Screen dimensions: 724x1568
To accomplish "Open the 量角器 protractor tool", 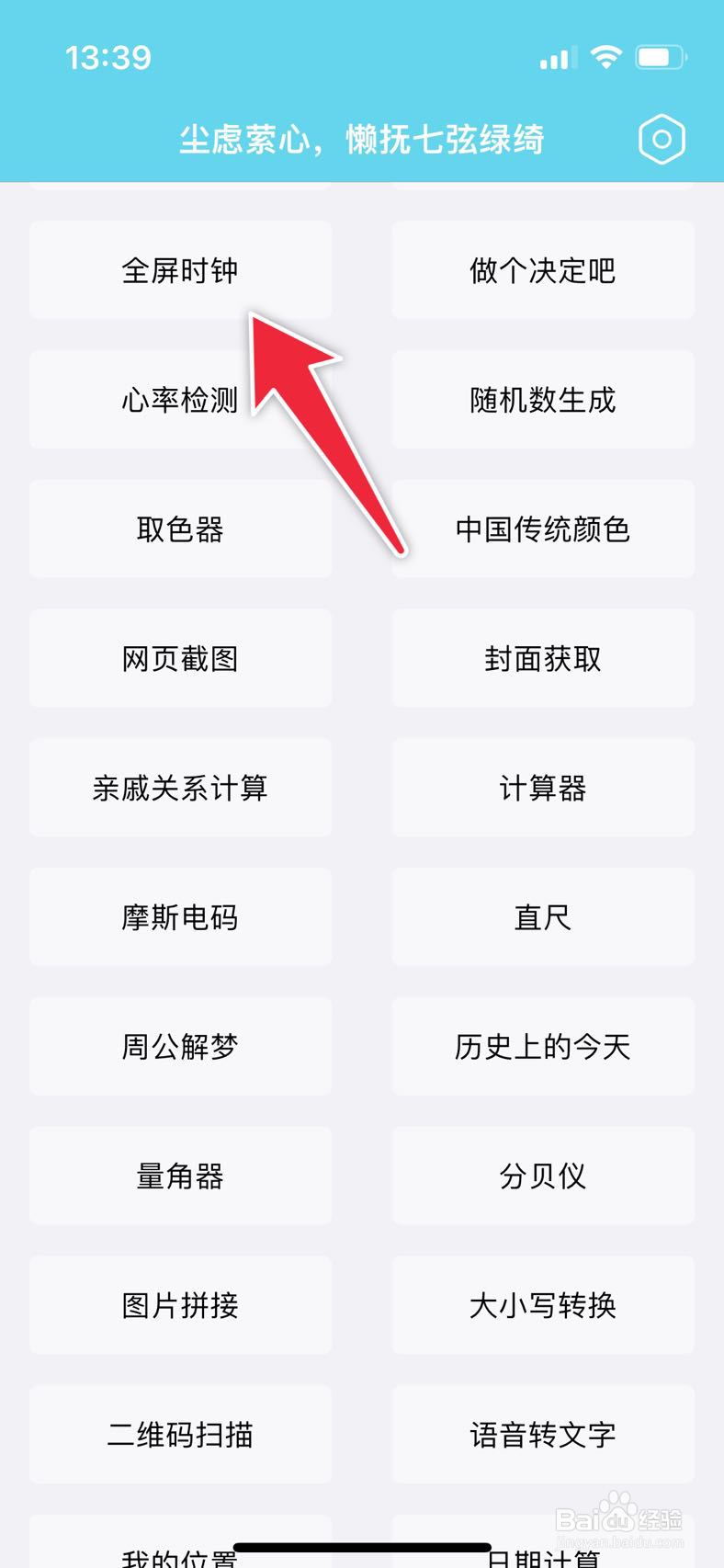I will pos(181,1176).
